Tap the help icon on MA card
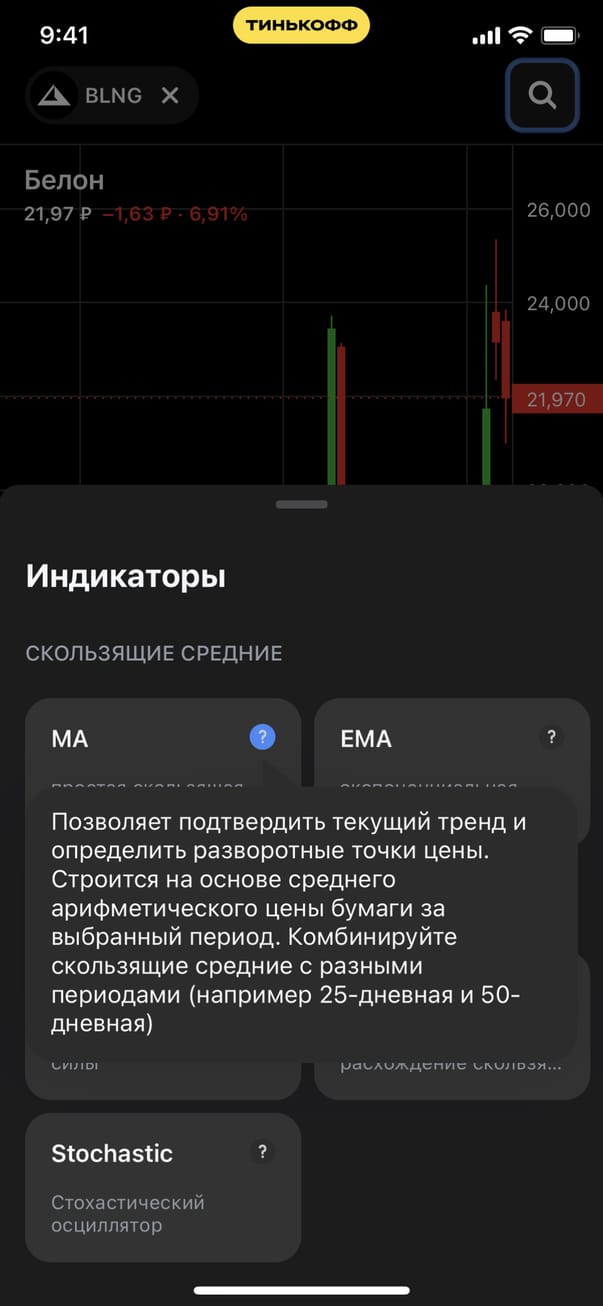 [262, 738]
